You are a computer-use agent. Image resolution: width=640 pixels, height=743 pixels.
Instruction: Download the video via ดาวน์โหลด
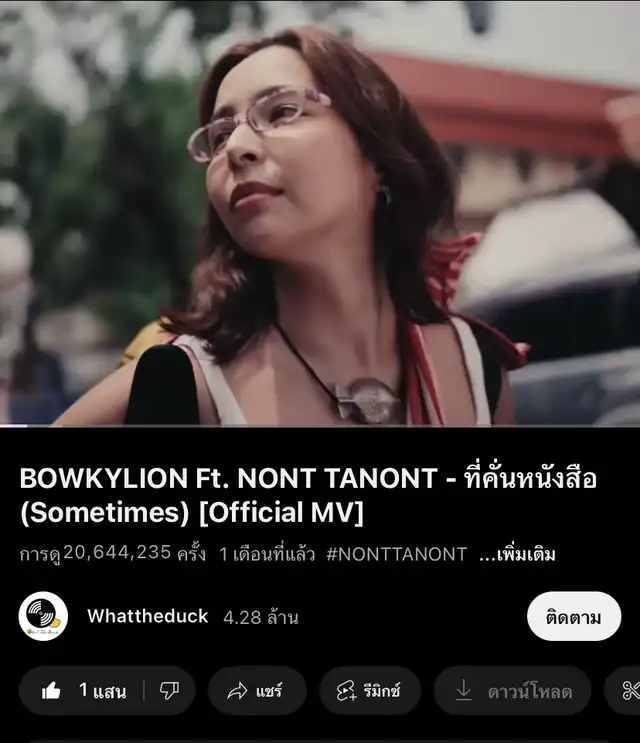click(512, 690)
